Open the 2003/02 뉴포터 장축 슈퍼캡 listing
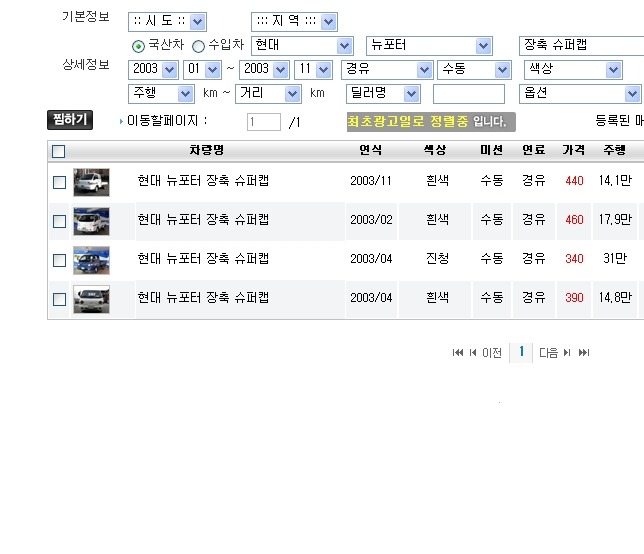 [203, 220]
